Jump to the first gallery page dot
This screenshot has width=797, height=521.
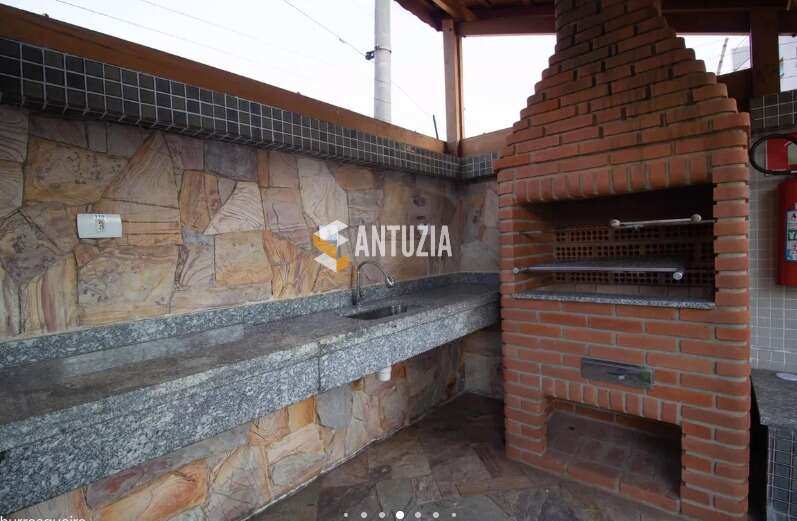[x=345, y=515]
